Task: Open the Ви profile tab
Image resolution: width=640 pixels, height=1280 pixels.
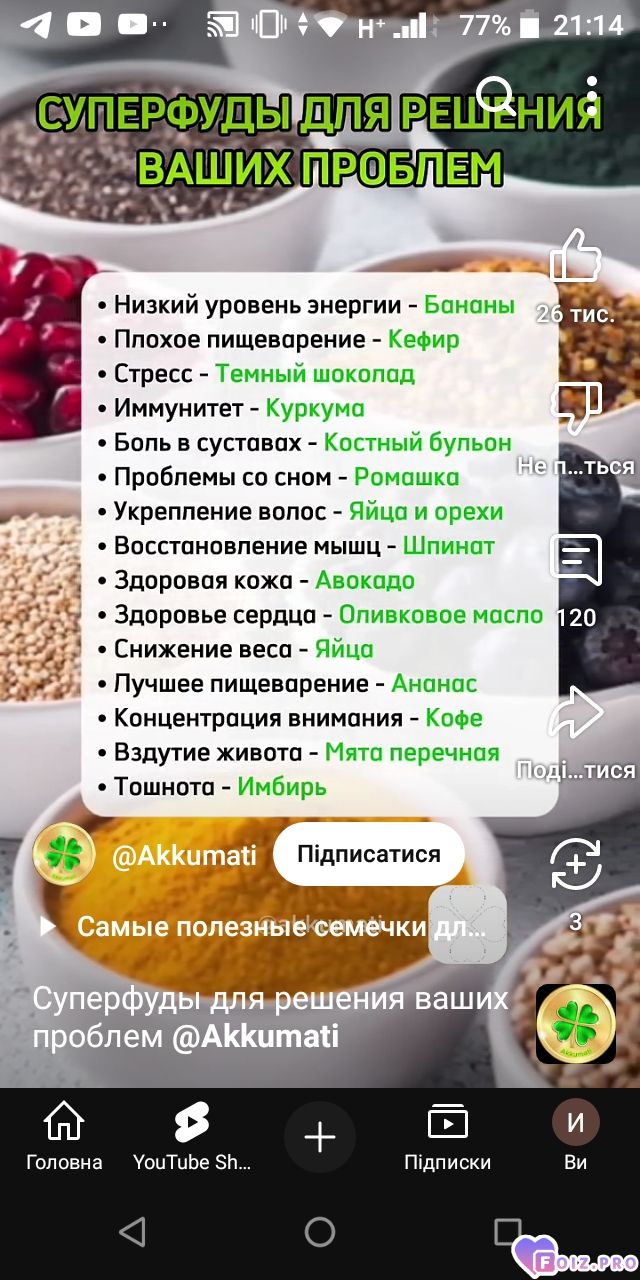Action: 576,1137
